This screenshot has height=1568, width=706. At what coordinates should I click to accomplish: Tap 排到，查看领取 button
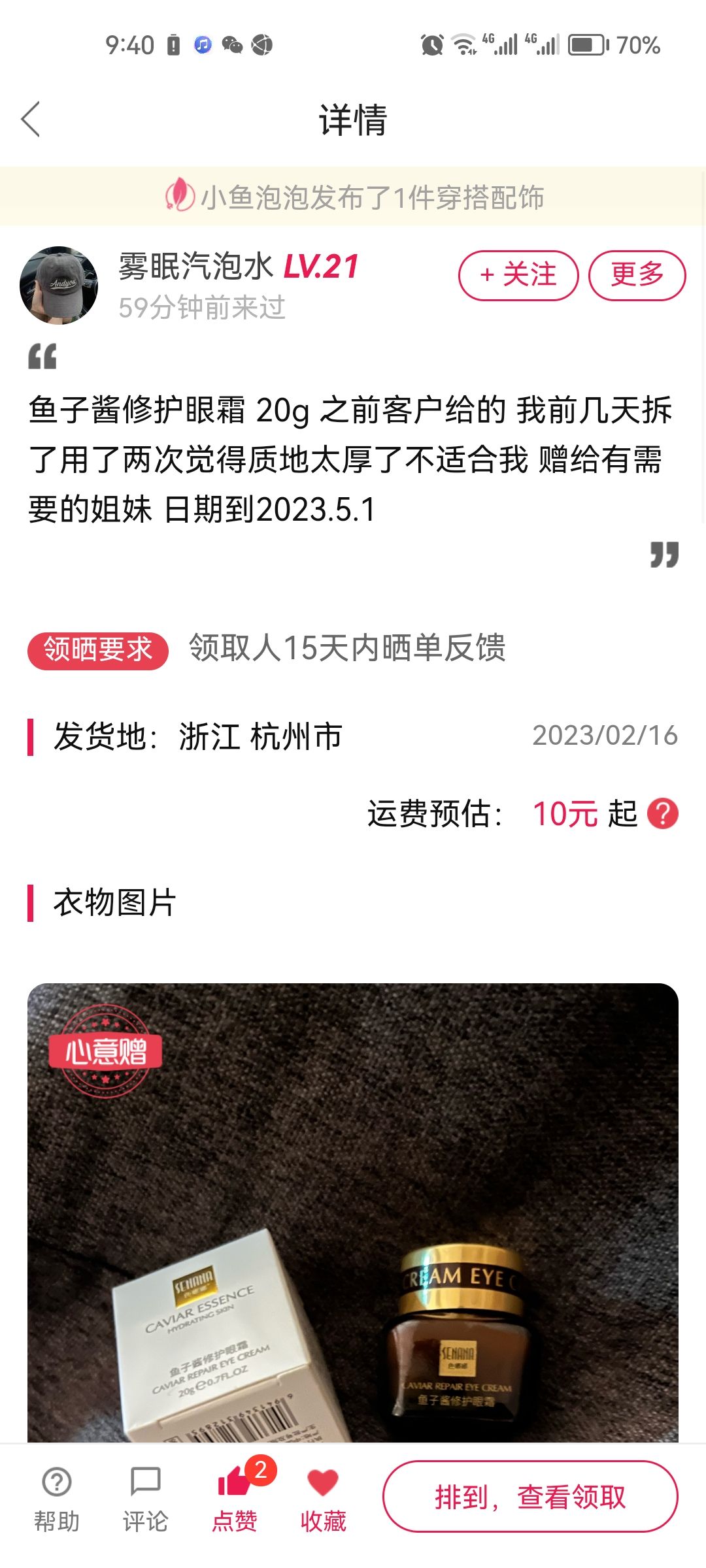coord(530,1496)
